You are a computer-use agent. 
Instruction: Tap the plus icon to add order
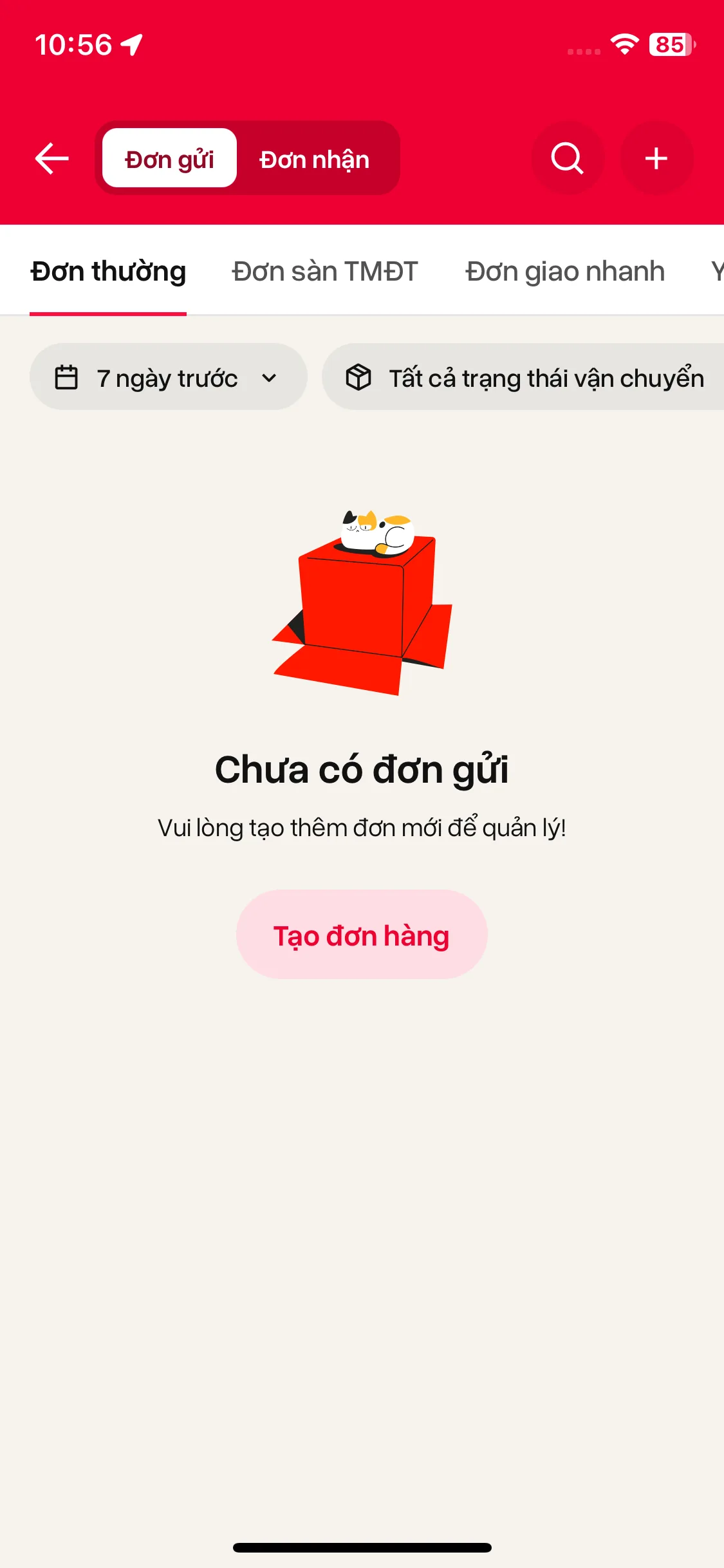coord(656,158)
